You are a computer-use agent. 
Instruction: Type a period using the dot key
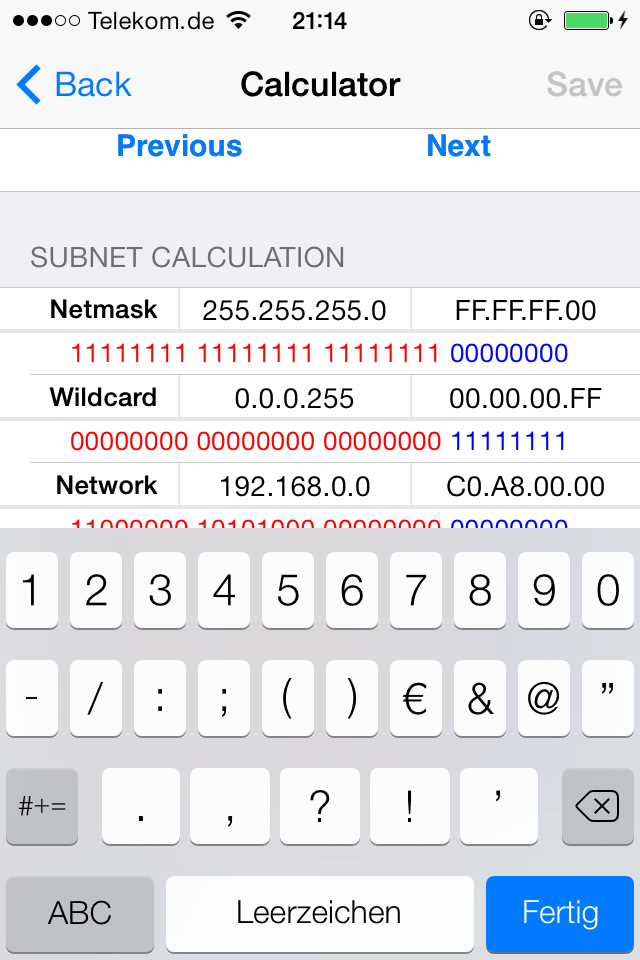point(141,806)
